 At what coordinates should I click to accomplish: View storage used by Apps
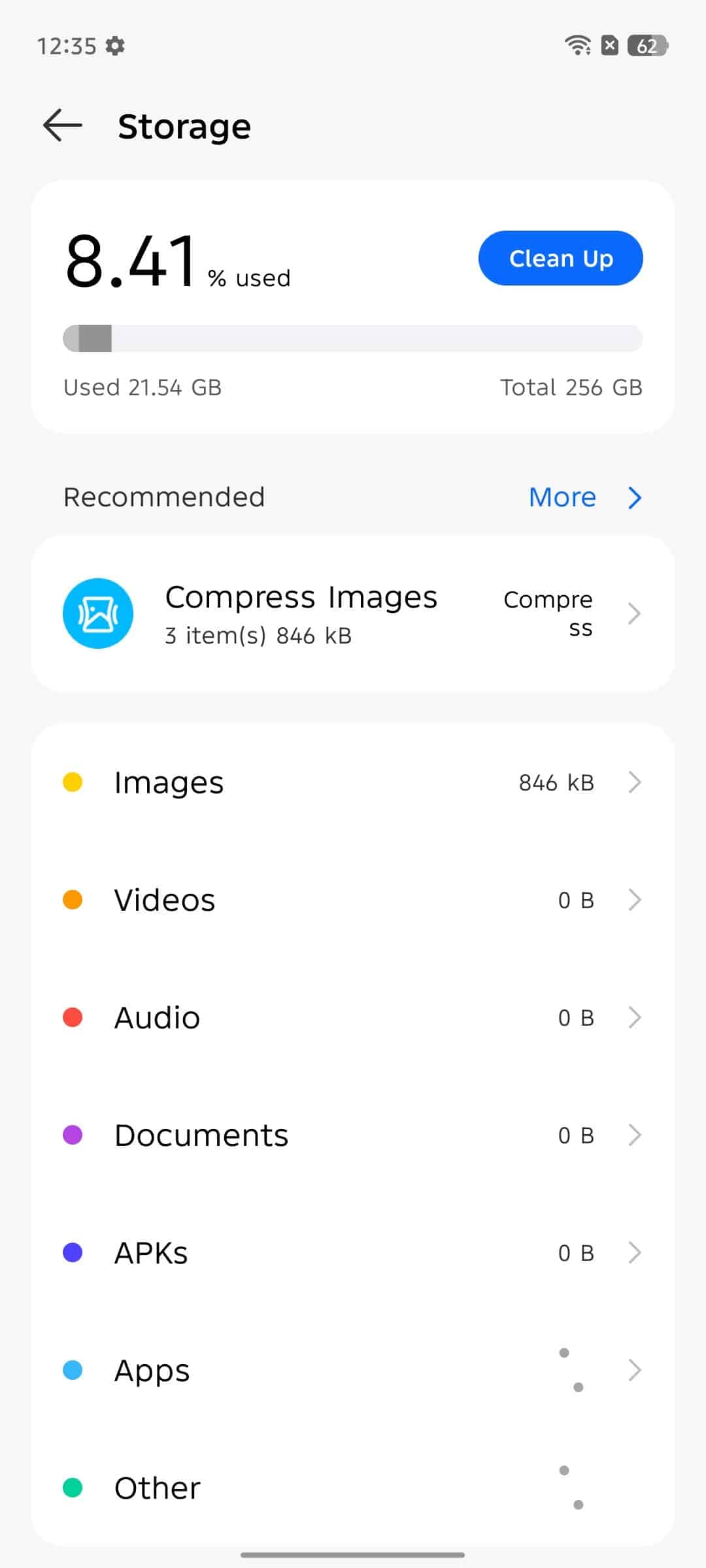(353, 1370)
